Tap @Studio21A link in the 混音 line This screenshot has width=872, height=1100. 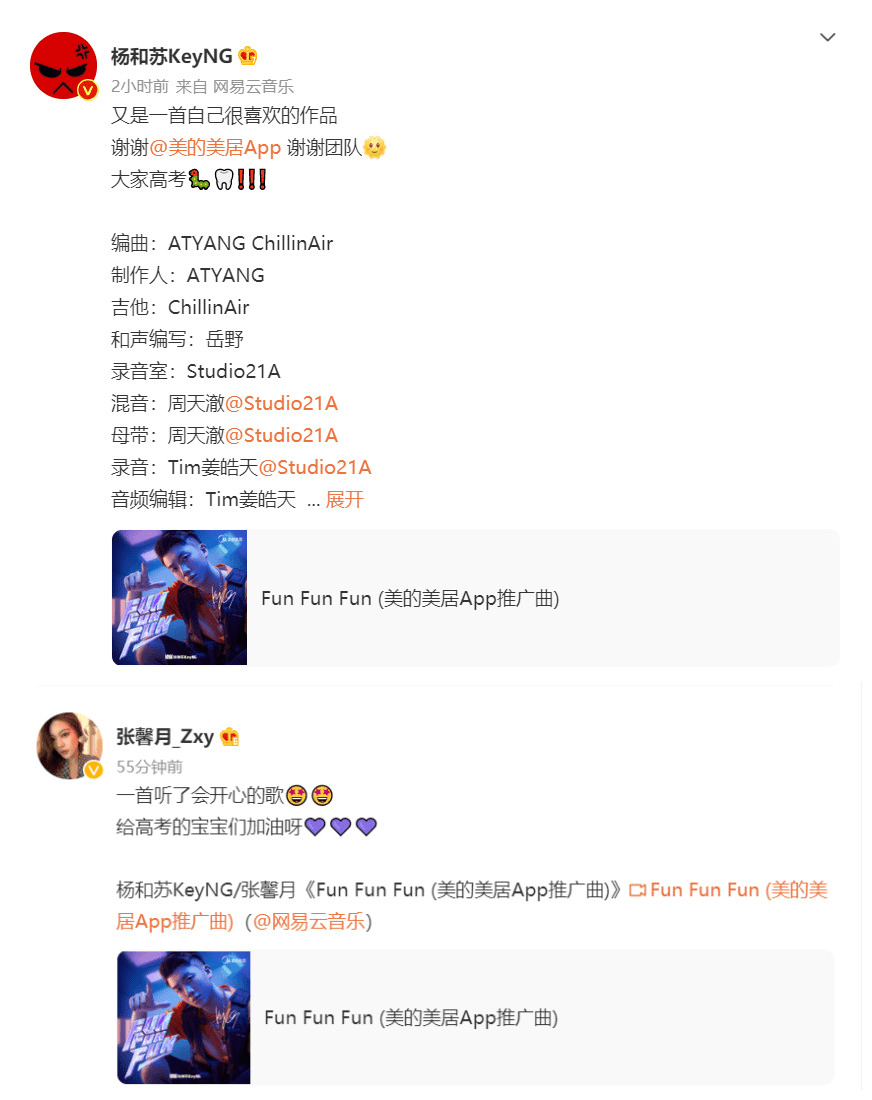click(281, 403)
